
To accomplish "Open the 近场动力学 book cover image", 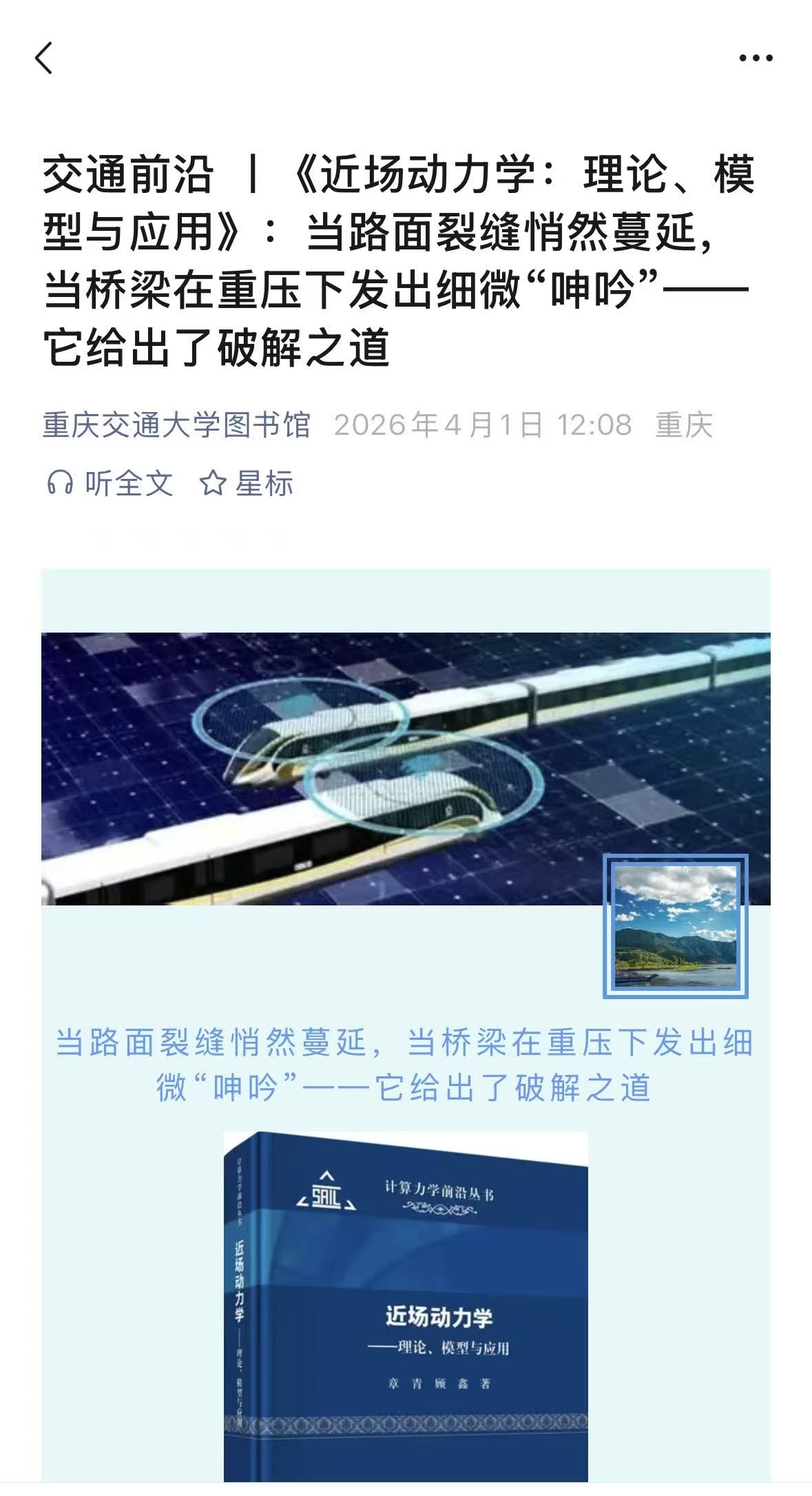I will point(406,1309).
